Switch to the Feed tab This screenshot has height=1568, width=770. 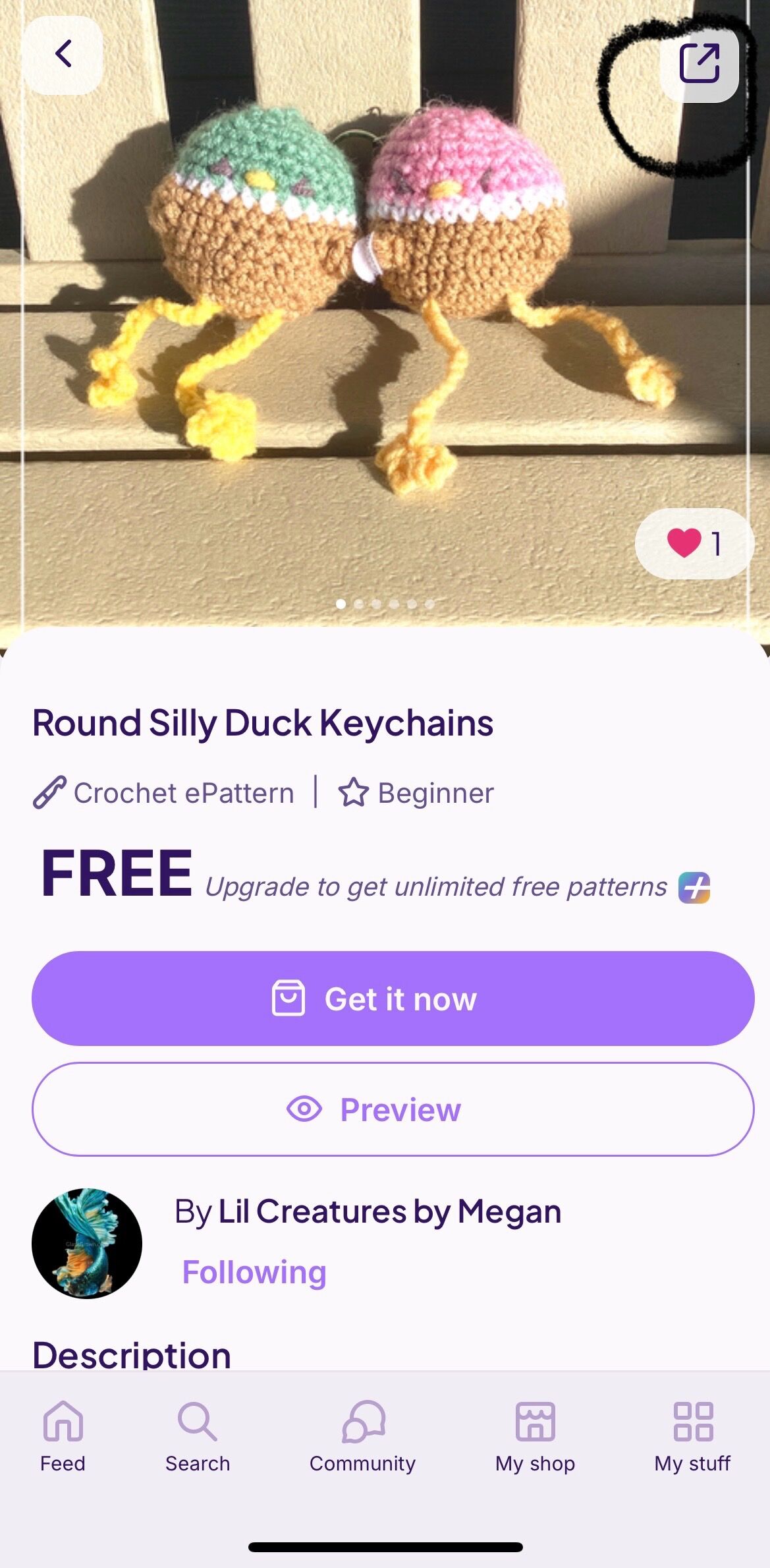tap(63, 1437)
